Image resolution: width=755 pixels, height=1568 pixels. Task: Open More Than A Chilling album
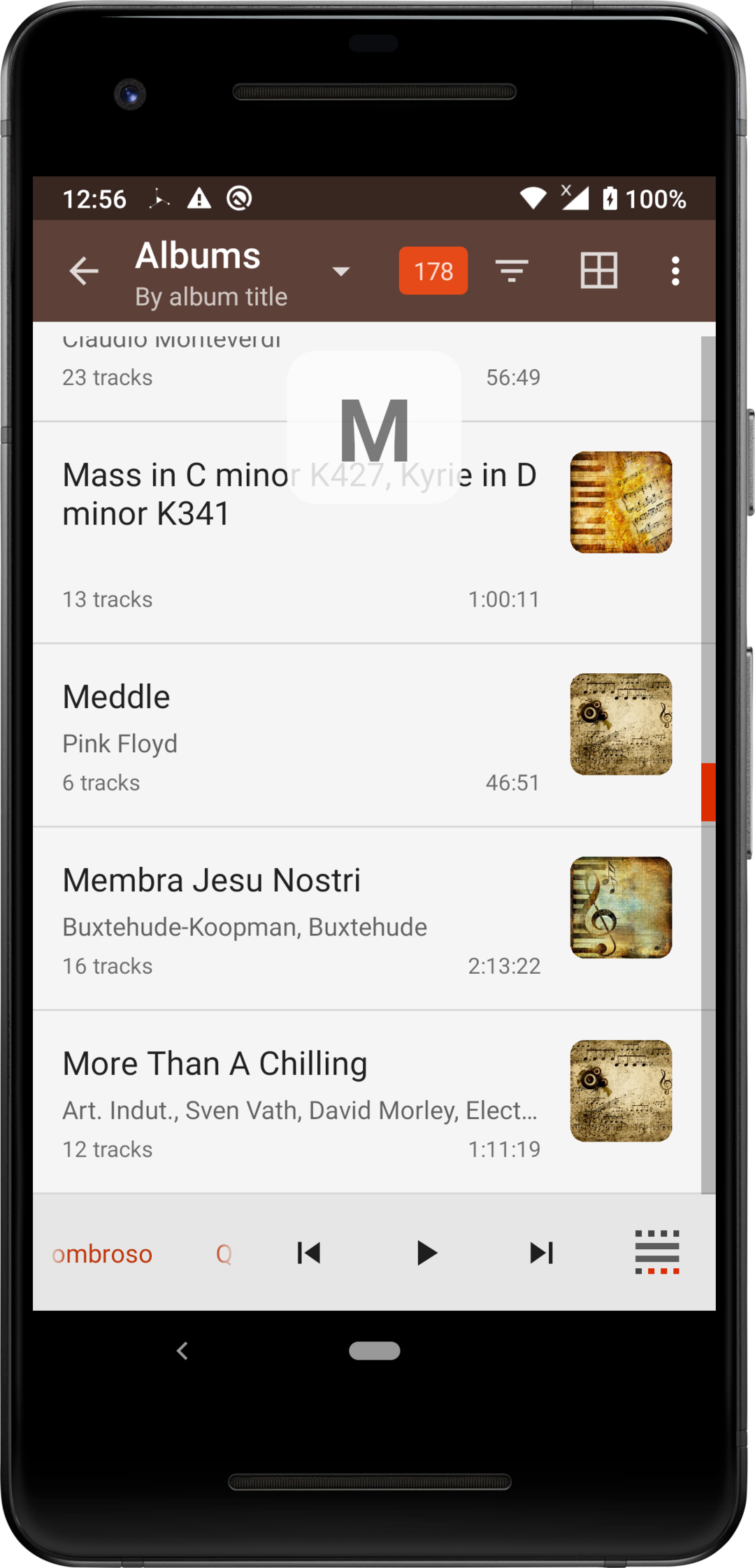click(301, 1102)
